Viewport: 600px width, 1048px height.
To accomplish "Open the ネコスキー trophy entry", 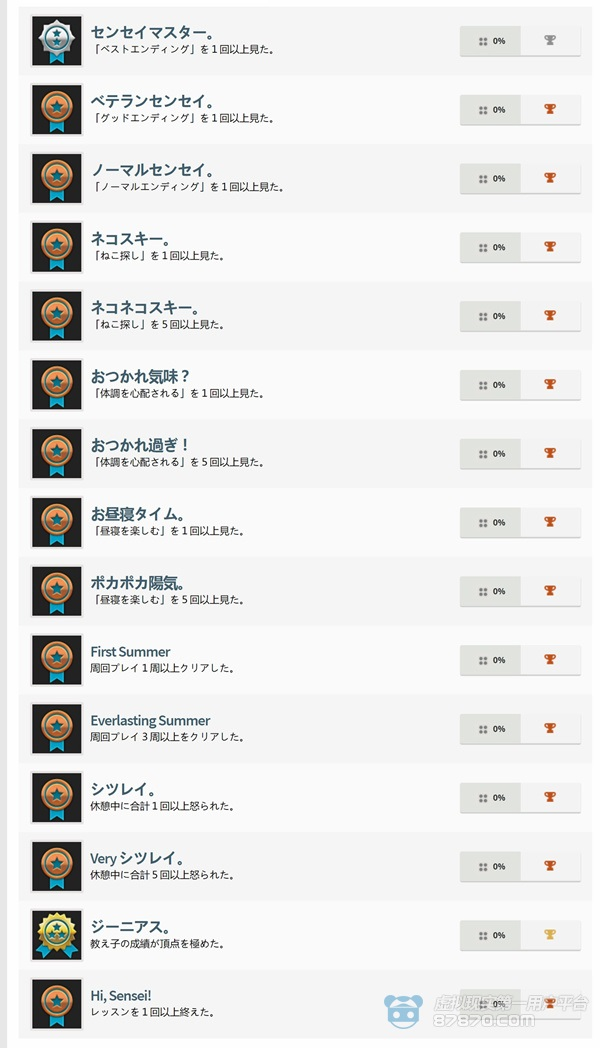I will (x=305, y=247).
